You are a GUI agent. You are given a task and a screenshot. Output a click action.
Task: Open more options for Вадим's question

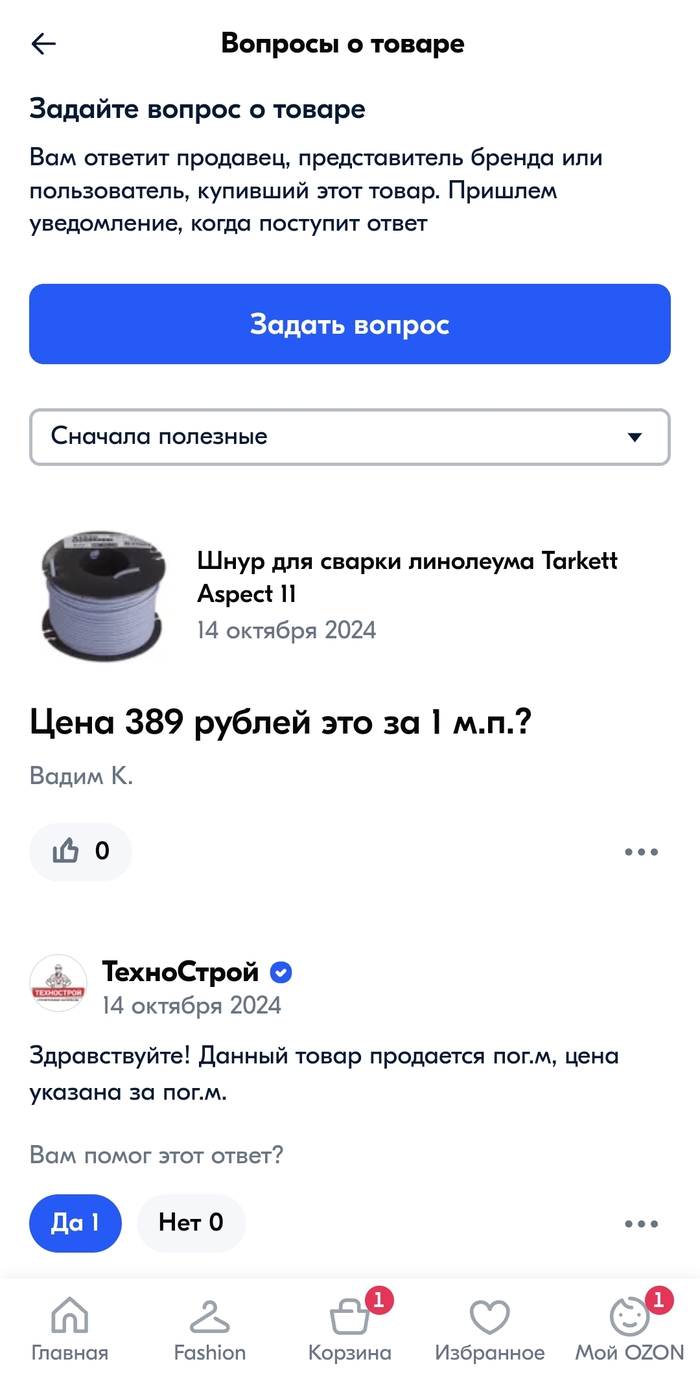641,852
